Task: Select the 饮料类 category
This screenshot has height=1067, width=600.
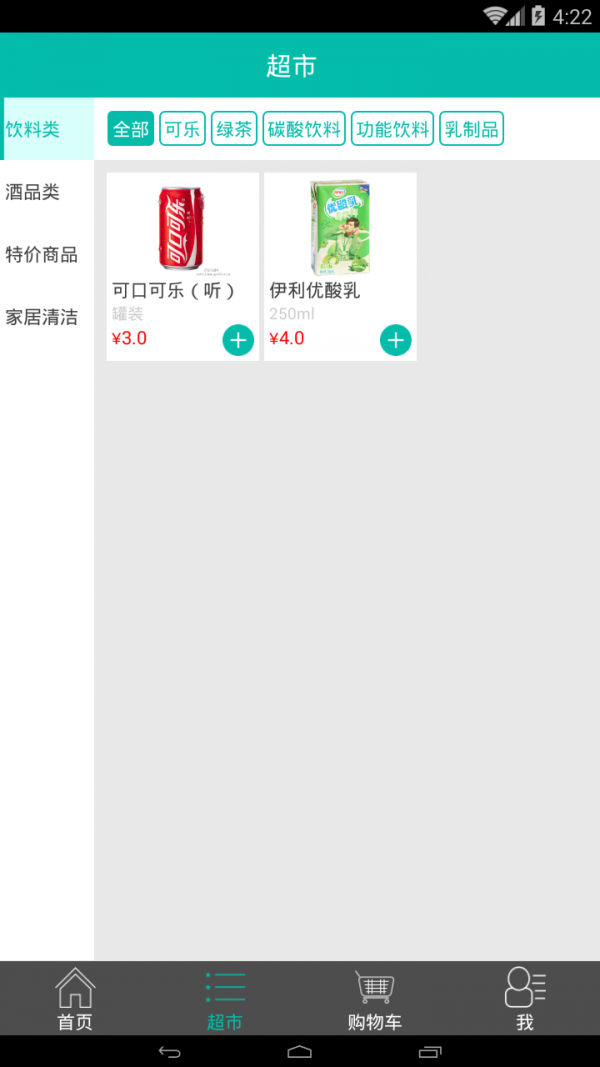Action: pyautogui.click(x=46, y=129)
